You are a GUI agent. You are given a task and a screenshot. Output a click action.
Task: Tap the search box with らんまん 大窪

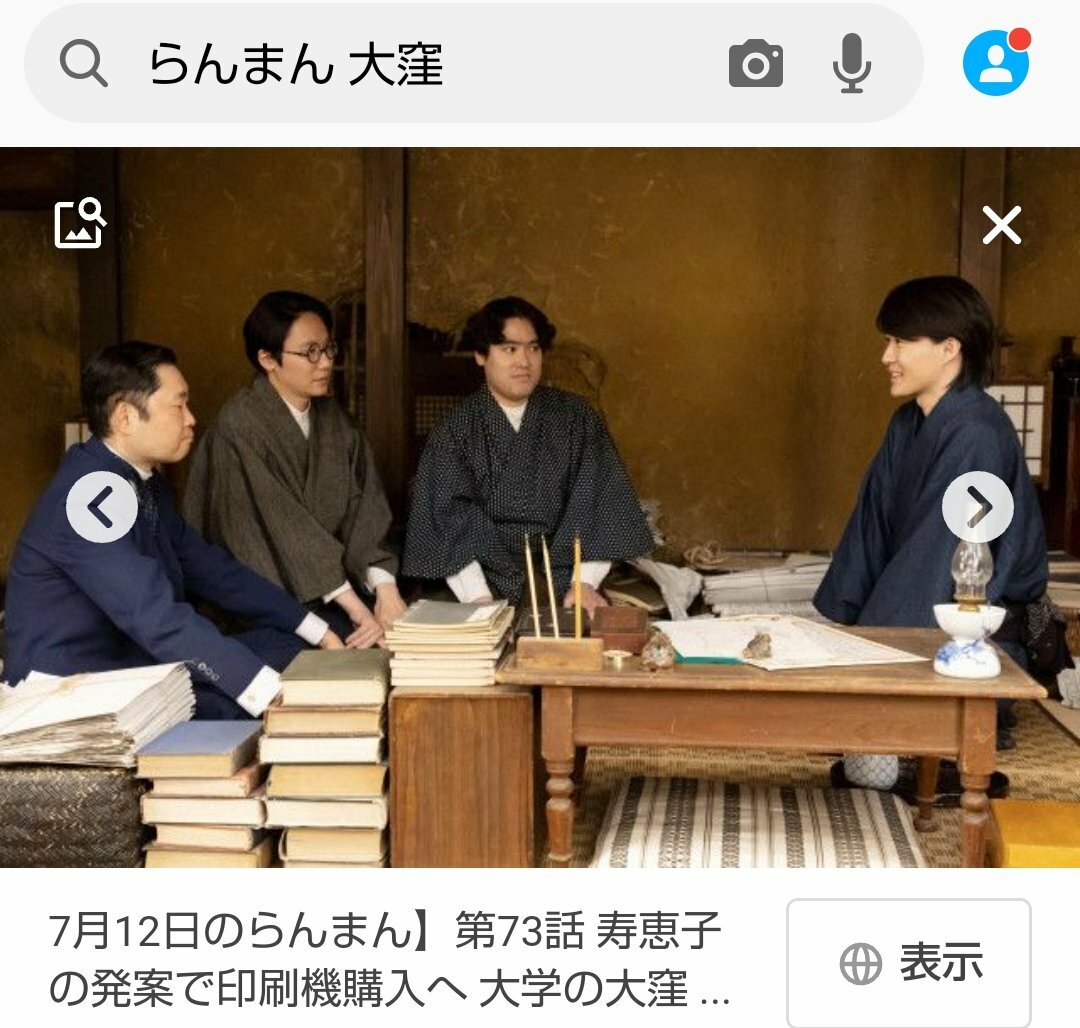400,66
